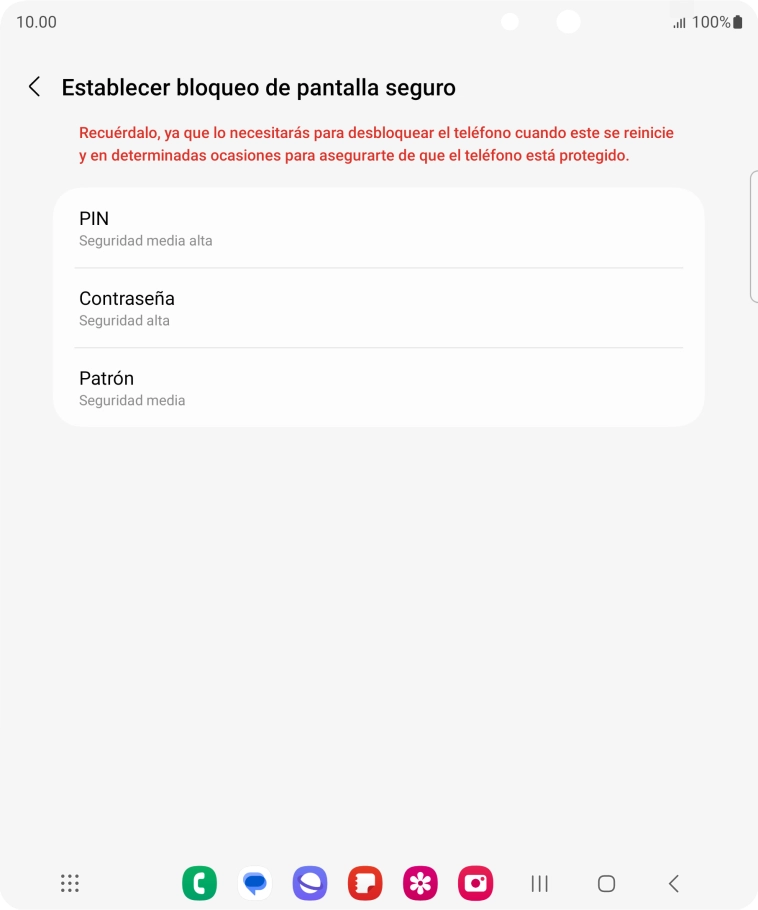The image size is (758, 910).
Task: Tap the Back navigation key
Action: pyautogui.click(x=673, y=883)
